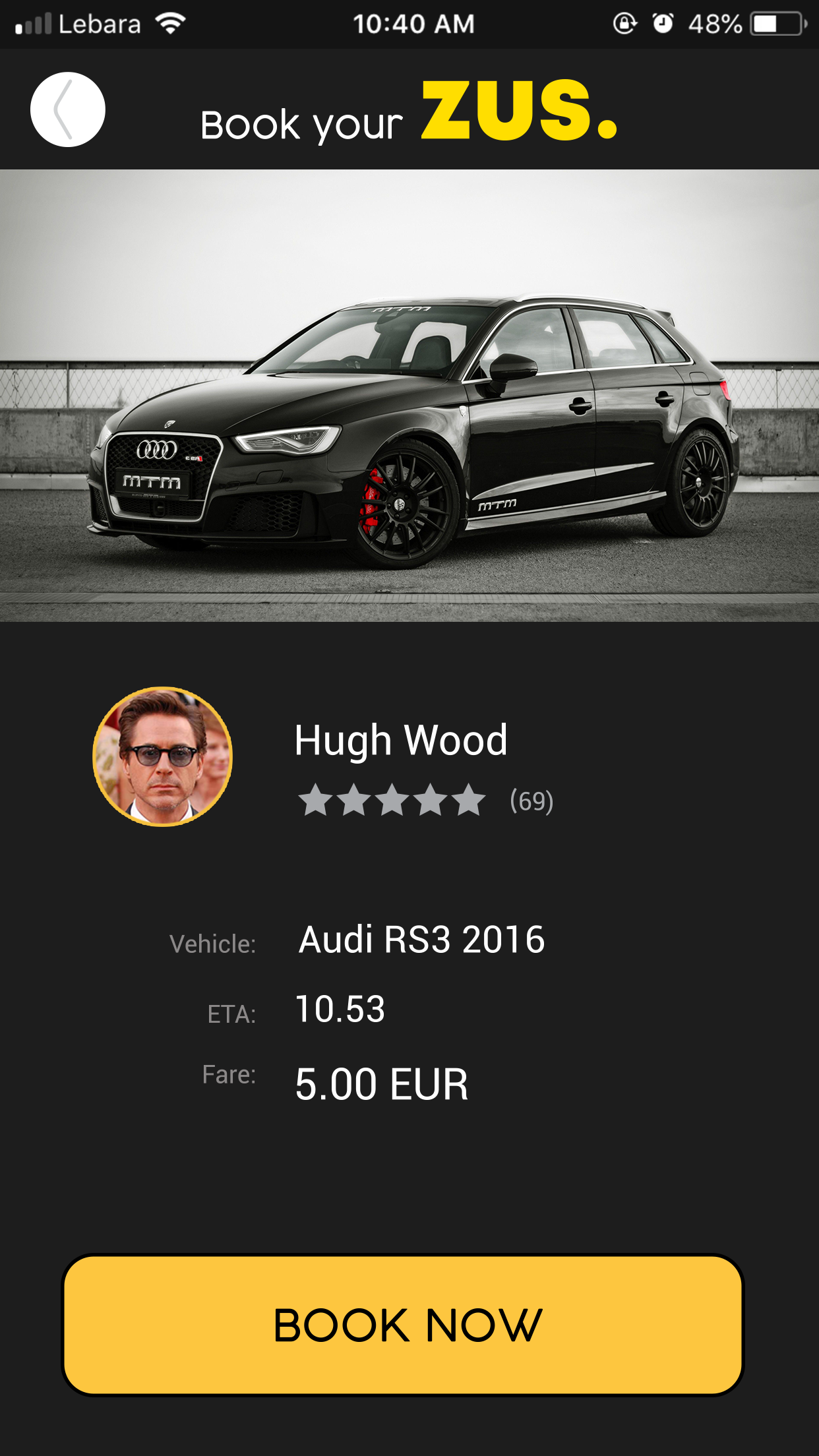Go back with the round arrow button
The height and width of the screenshot is (1456, 819).
point(68,109)
